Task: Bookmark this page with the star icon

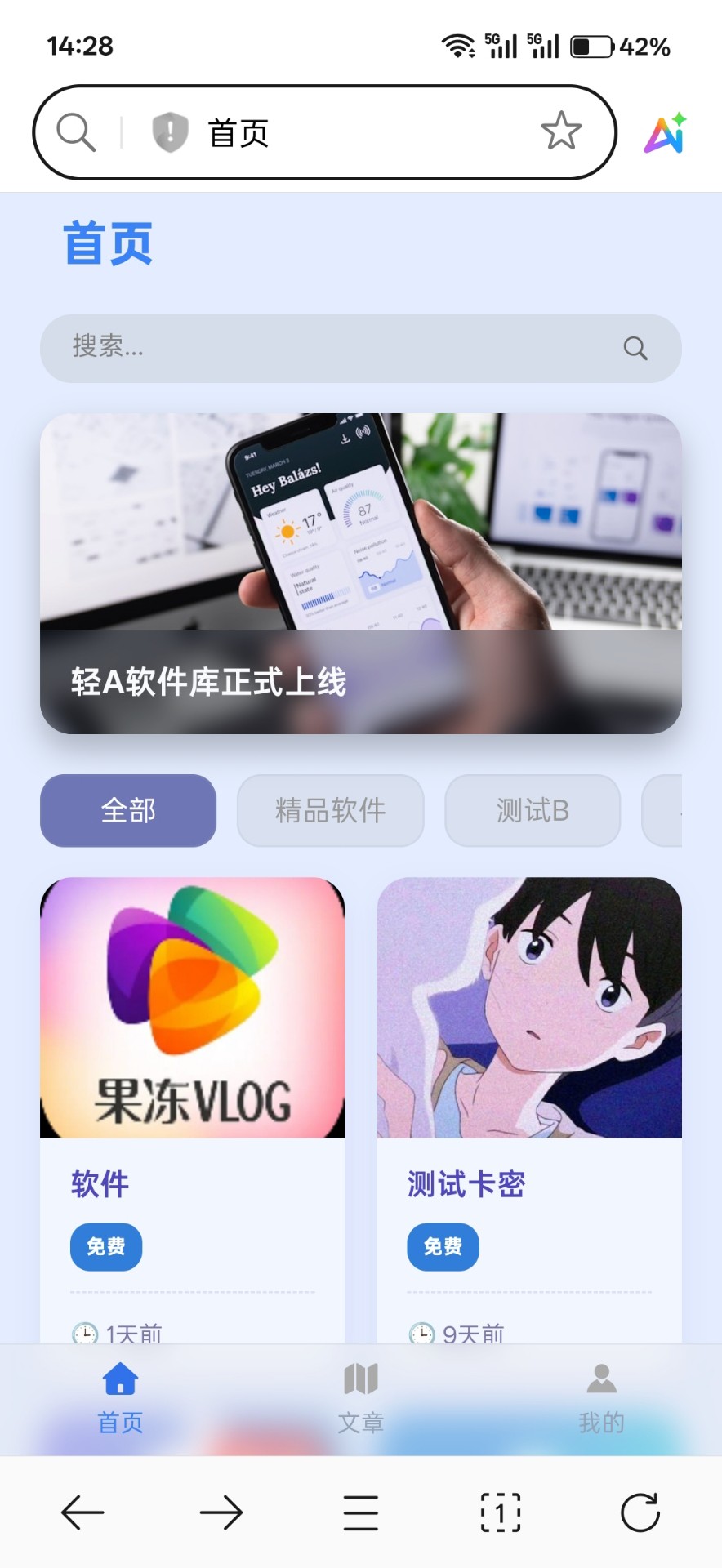Action: 561,131
